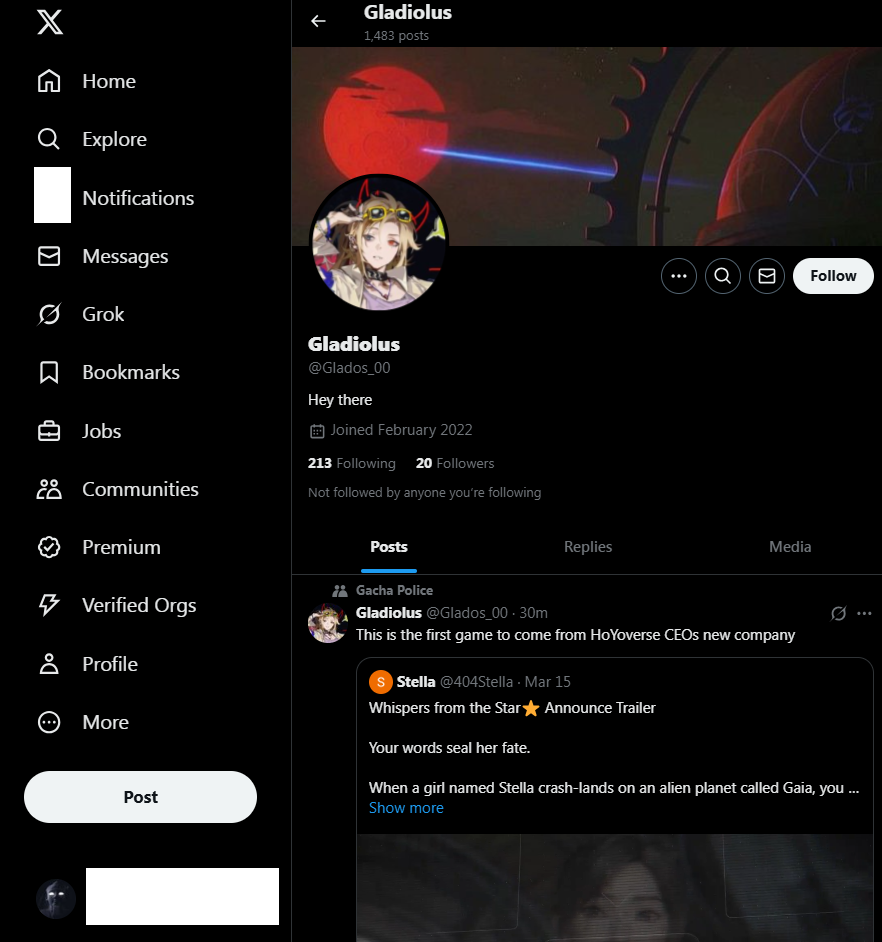Open Notifications
Viewport: 882px width, 942px height.
(137, 198)
